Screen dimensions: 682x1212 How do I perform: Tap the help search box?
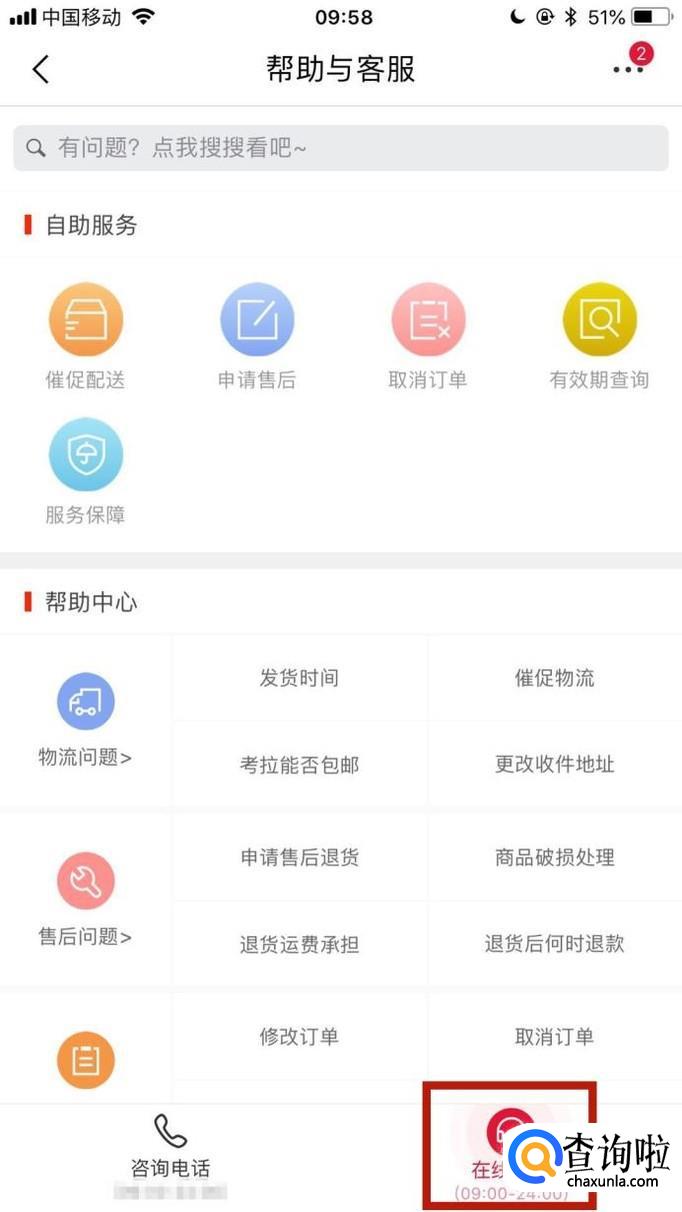point(340,148)
